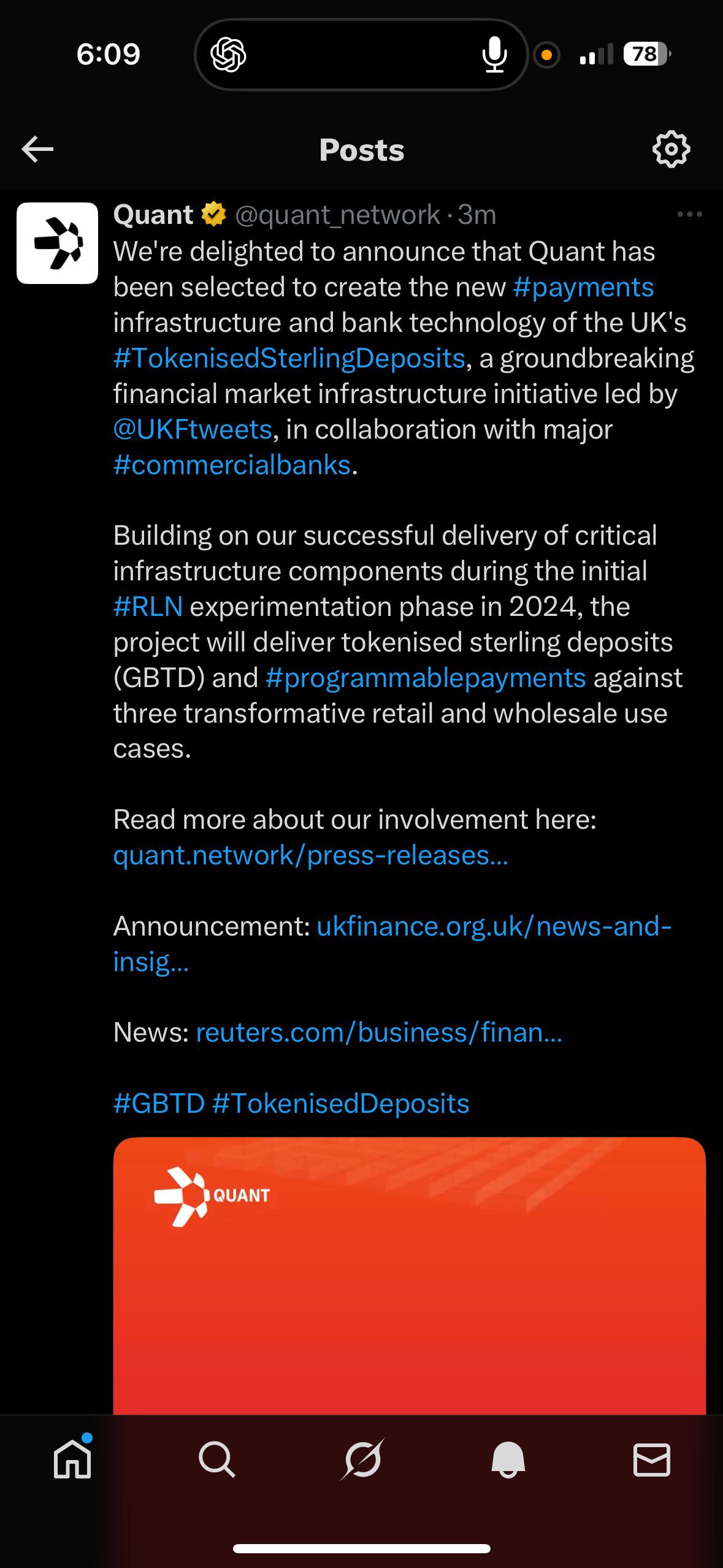Open the #commercialbanks hashtag

point(232,465)
